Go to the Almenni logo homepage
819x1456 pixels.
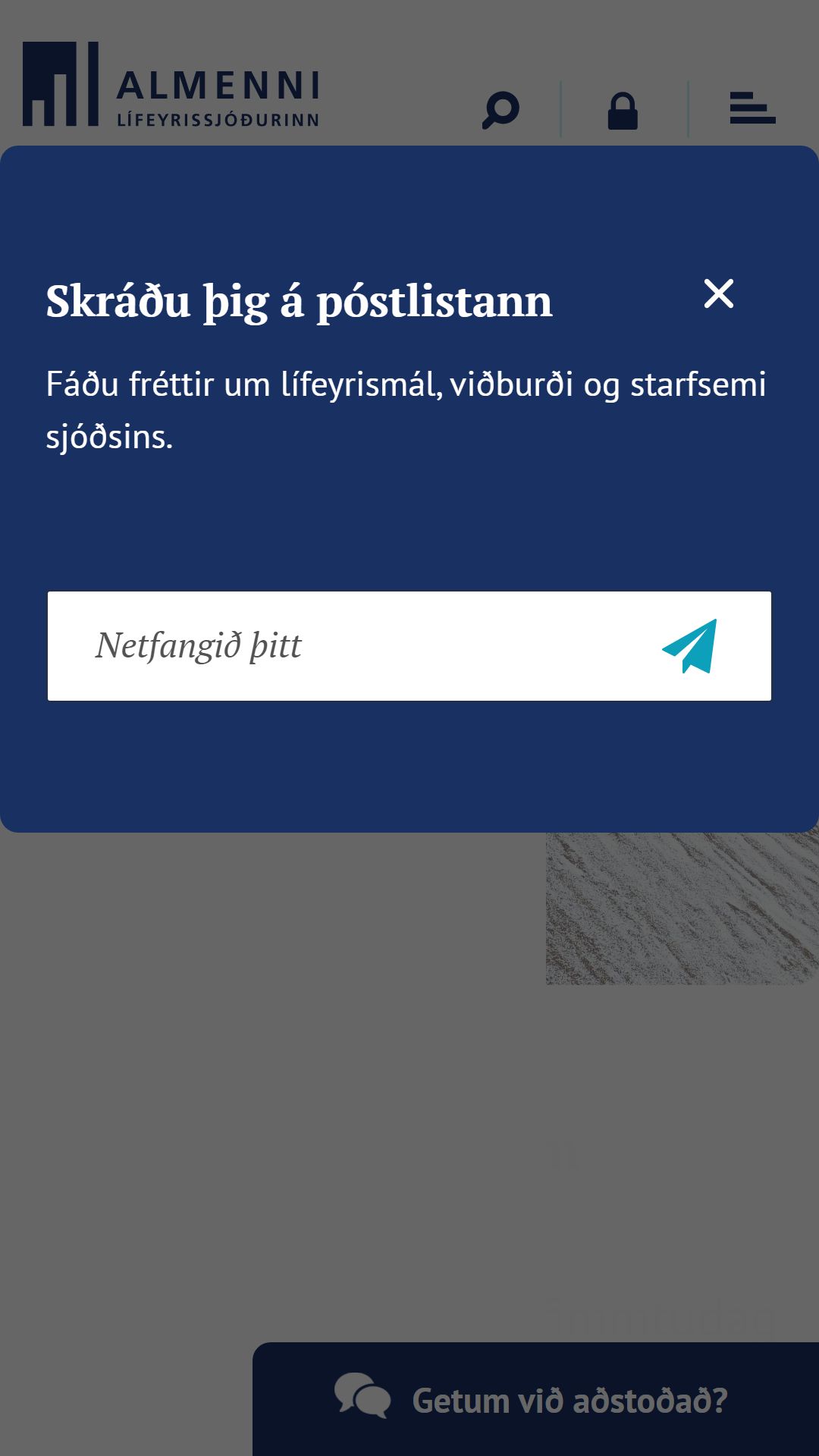[171, 84]
